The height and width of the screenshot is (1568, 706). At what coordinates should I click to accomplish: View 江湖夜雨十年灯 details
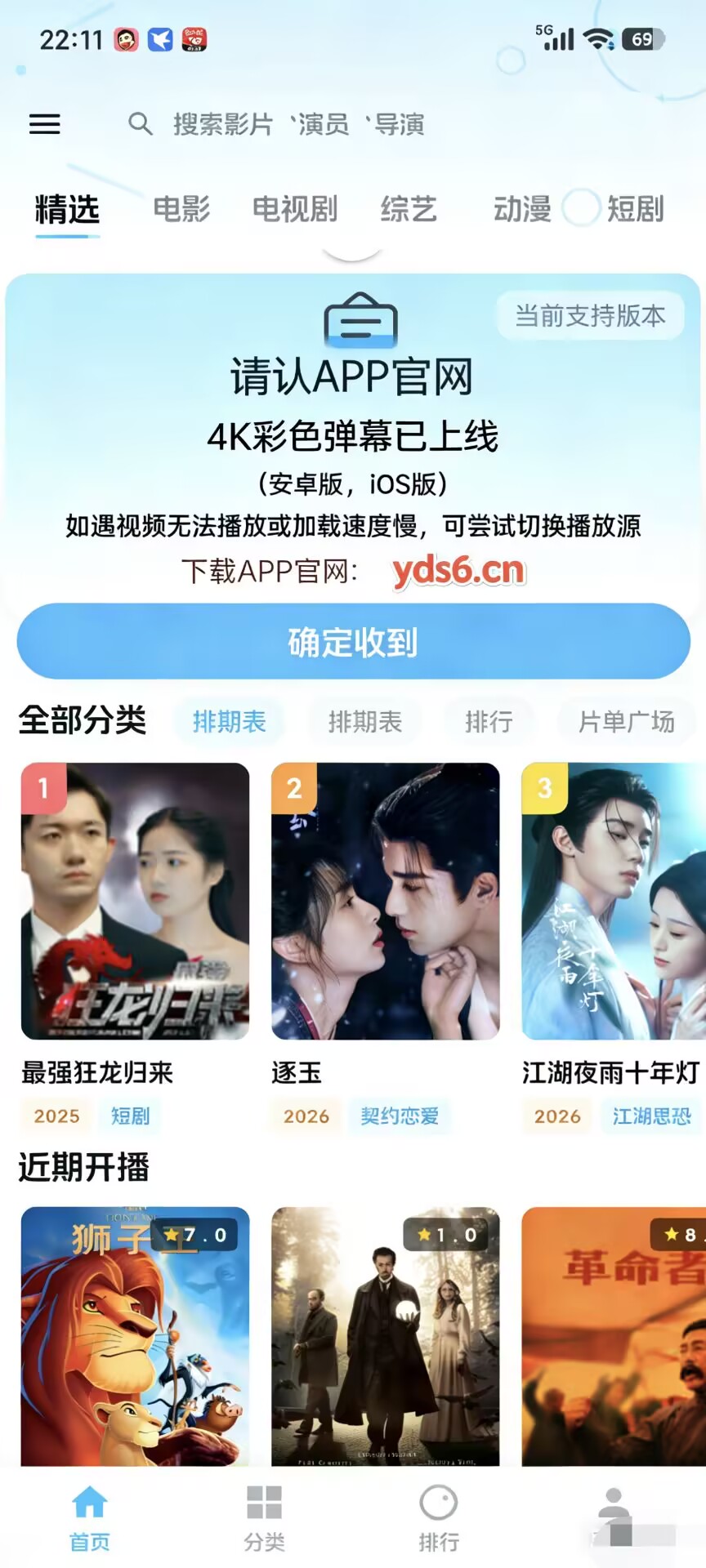[613, 901]
